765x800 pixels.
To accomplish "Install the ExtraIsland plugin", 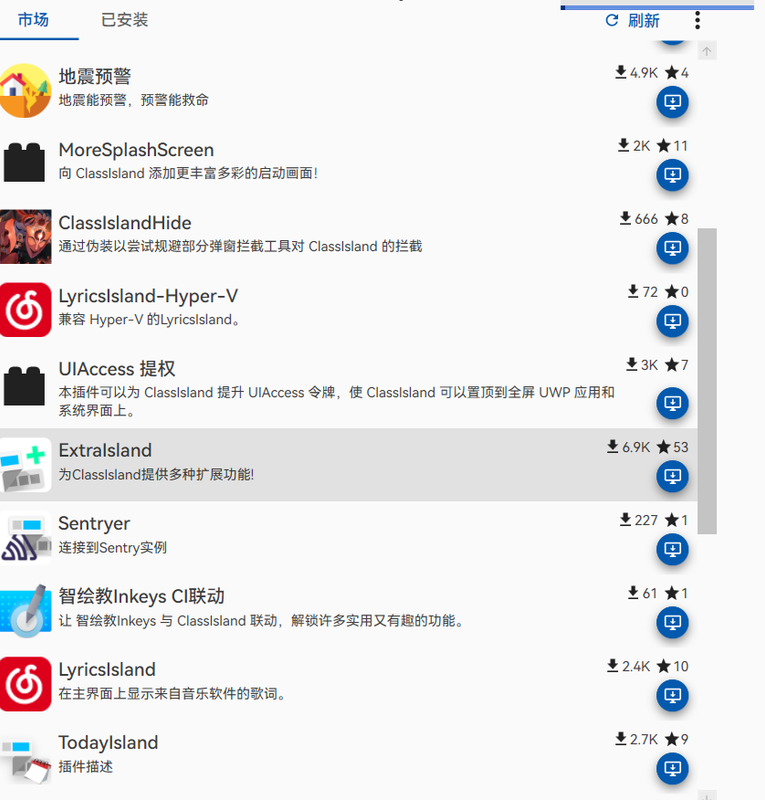I will [x=673, y=476].
